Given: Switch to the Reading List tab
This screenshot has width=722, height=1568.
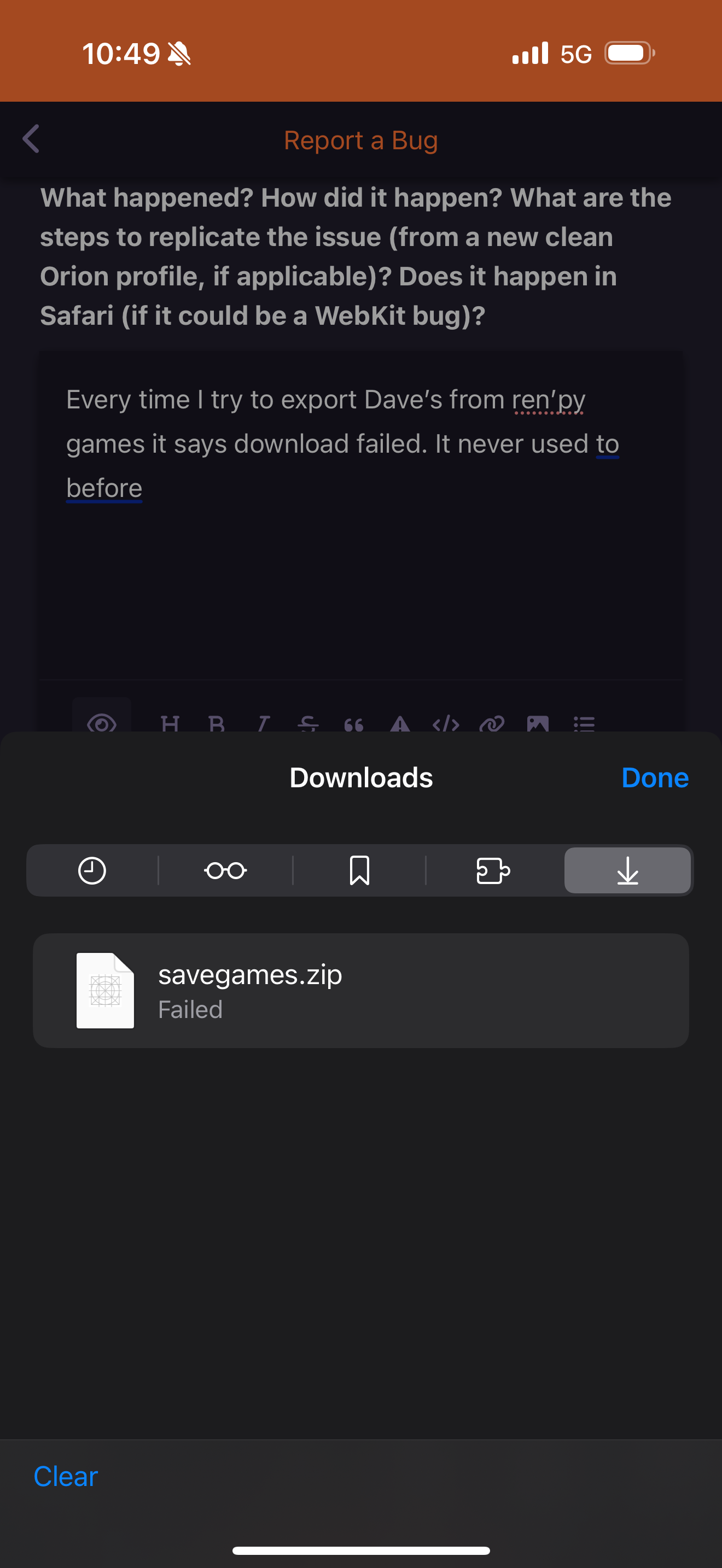Looking at the screenshot, I should [225, 870].
